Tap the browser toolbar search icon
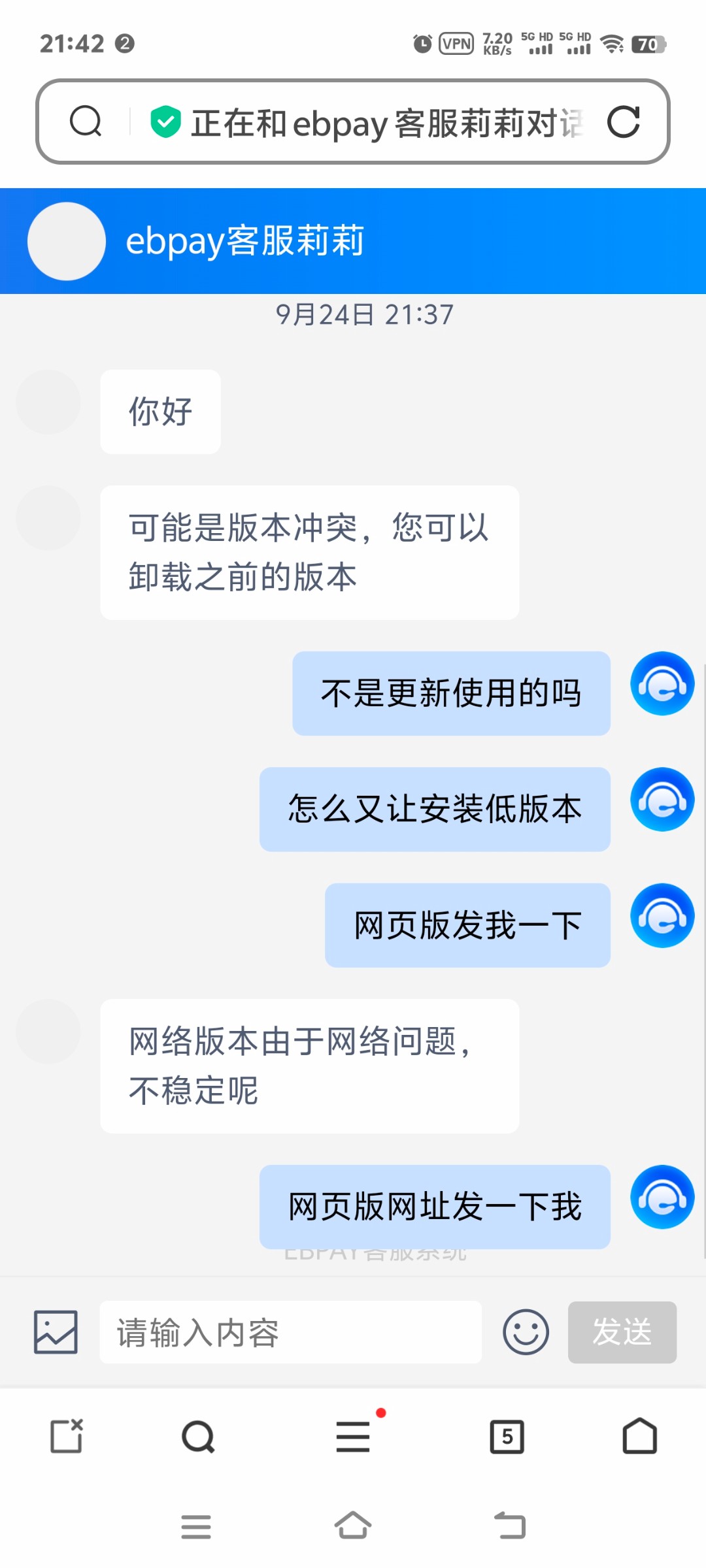Viewport: 706px width, 1568px height. coord(198,1437)
